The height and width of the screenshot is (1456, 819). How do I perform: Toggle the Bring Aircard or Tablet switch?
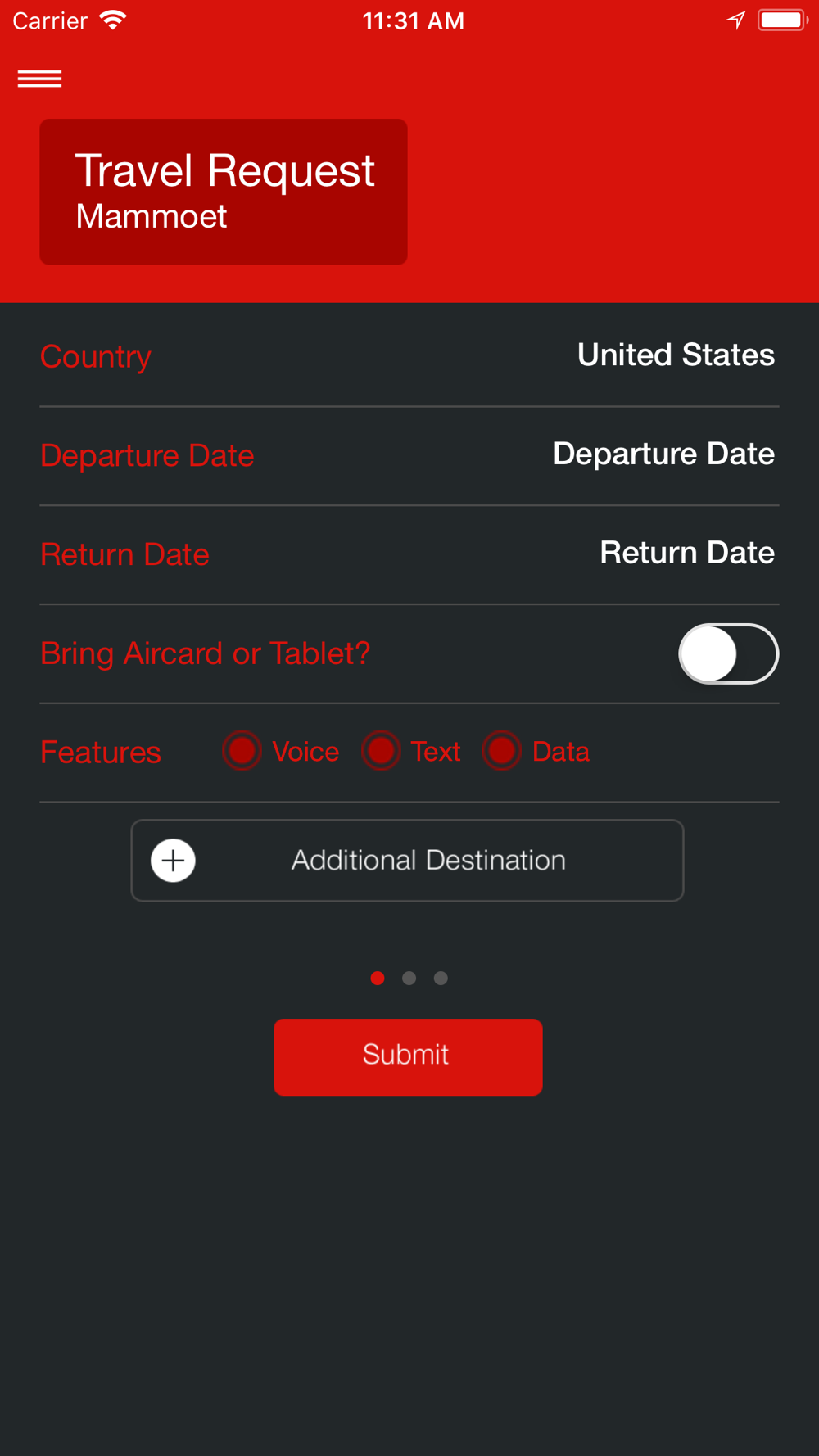click(x=728, y=653)
